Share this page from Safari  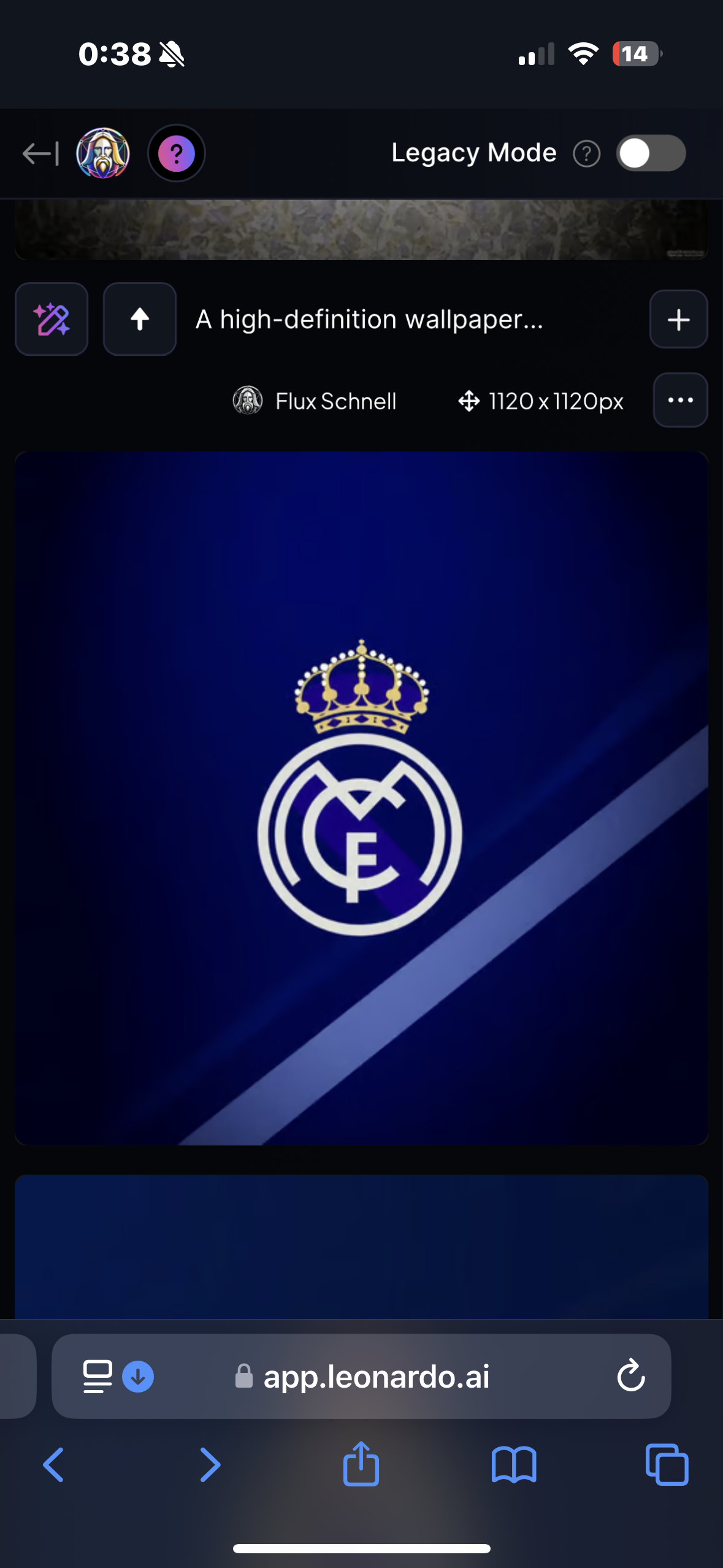pyautogui.click(x=361, y=1464)
